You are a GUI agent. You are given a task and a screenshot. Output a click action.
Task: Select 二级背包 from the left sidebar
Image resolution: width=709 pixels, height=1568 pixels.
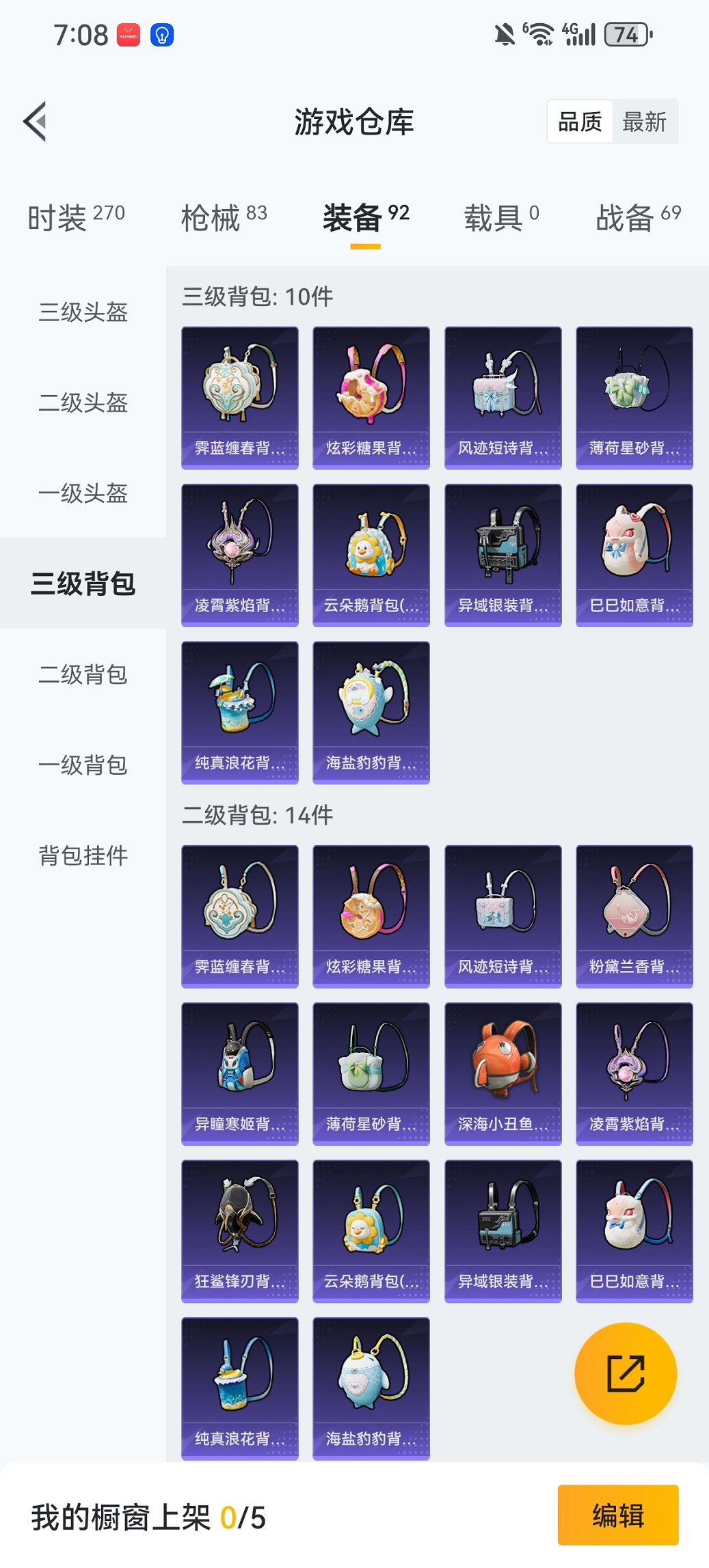pyautogui.click(x=83, y=675)
